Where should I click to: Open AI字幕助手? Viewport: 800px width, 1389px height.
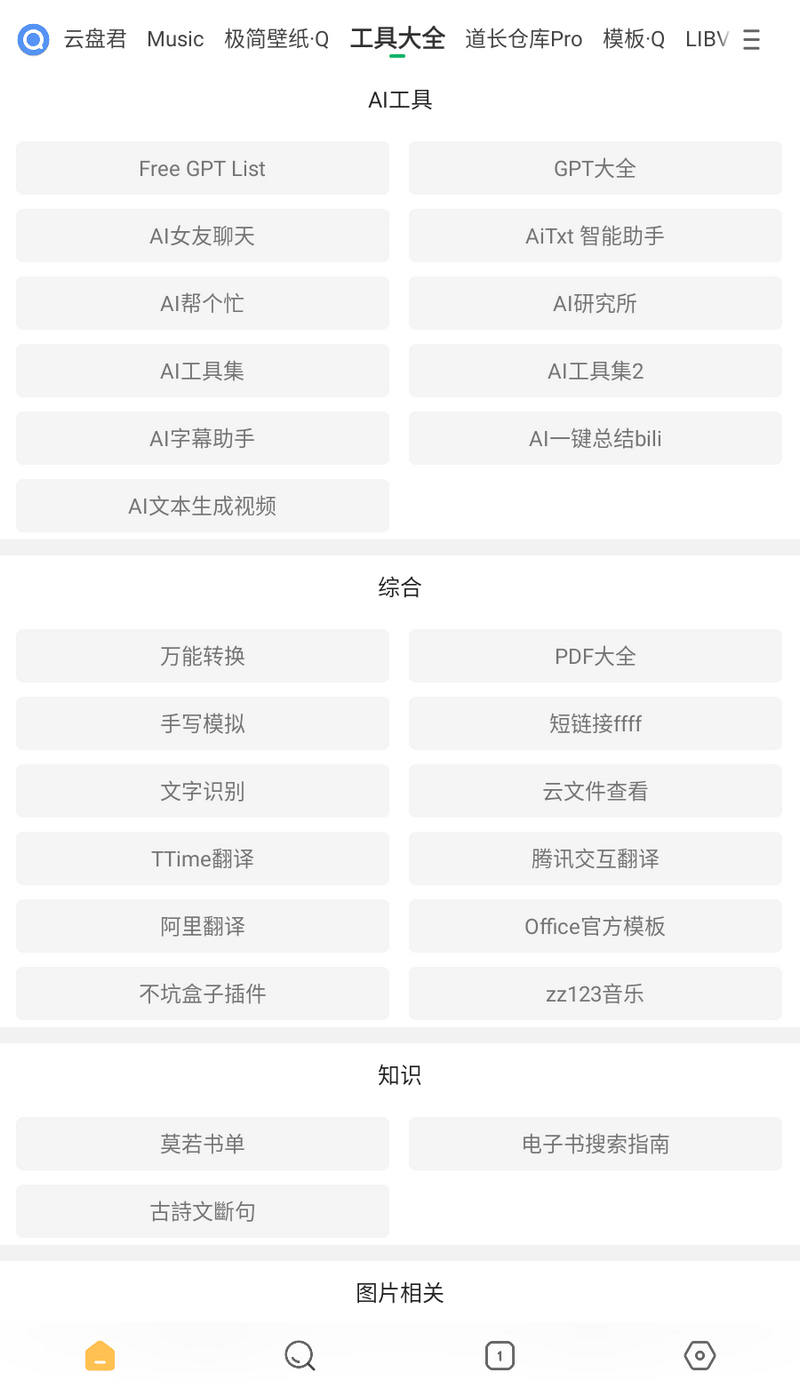[202, 439]
